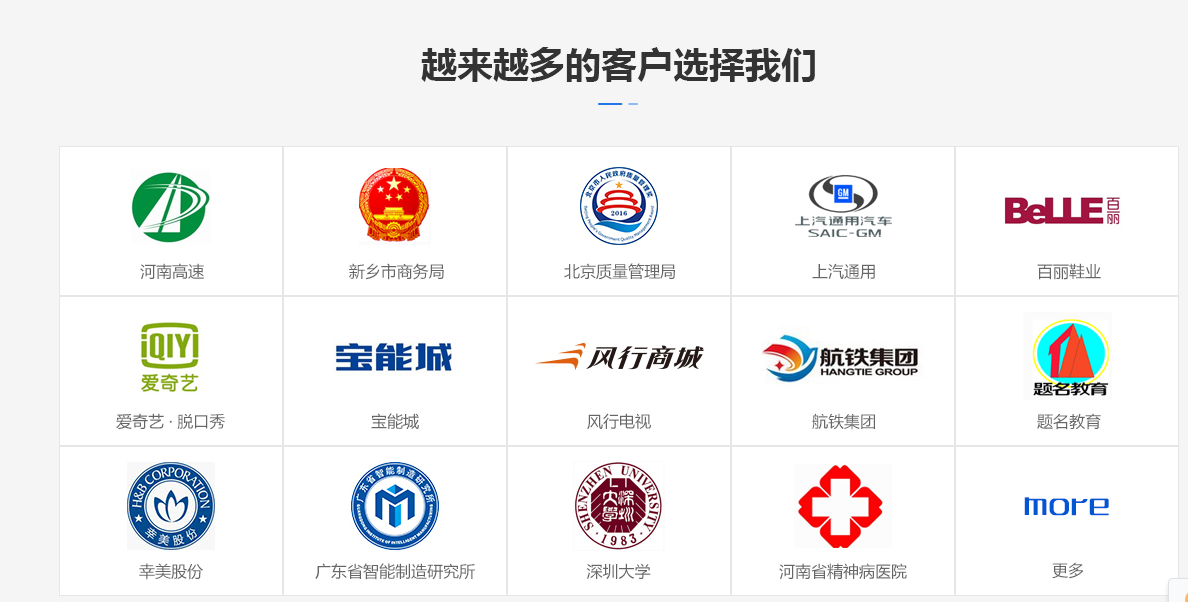
Task: View the 题名教育 client tile
Action: [x=1067, y=372]
